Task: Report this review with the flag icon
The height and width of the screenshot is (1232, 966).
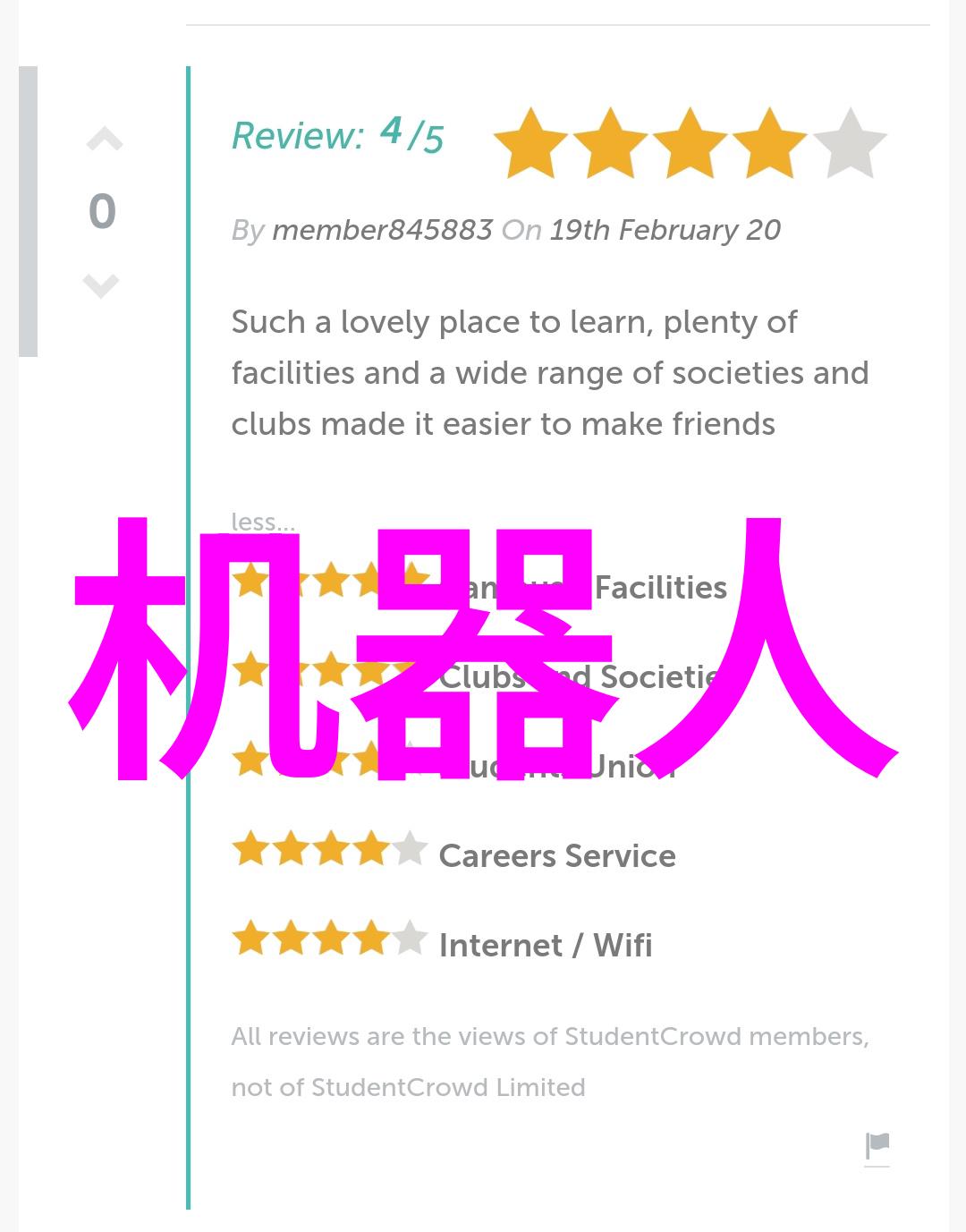Action: pyautogui.click(x=877, y=1146)
